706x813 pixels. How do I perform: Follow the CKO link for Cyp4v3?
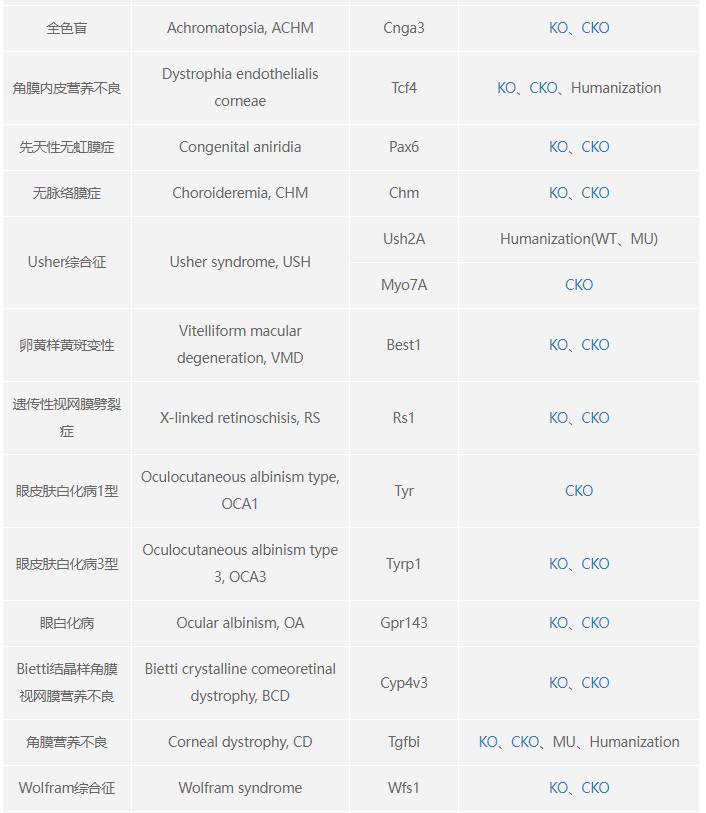click(x=595, y=683)
